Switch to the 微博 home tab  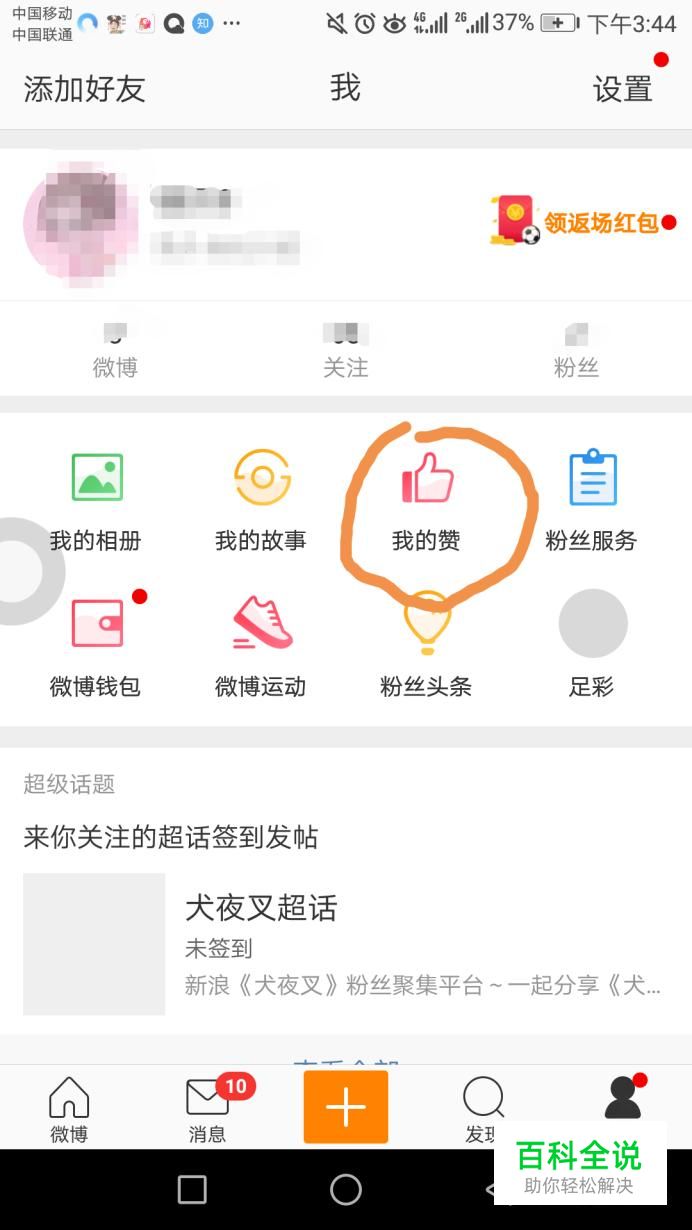(69, 1108)
